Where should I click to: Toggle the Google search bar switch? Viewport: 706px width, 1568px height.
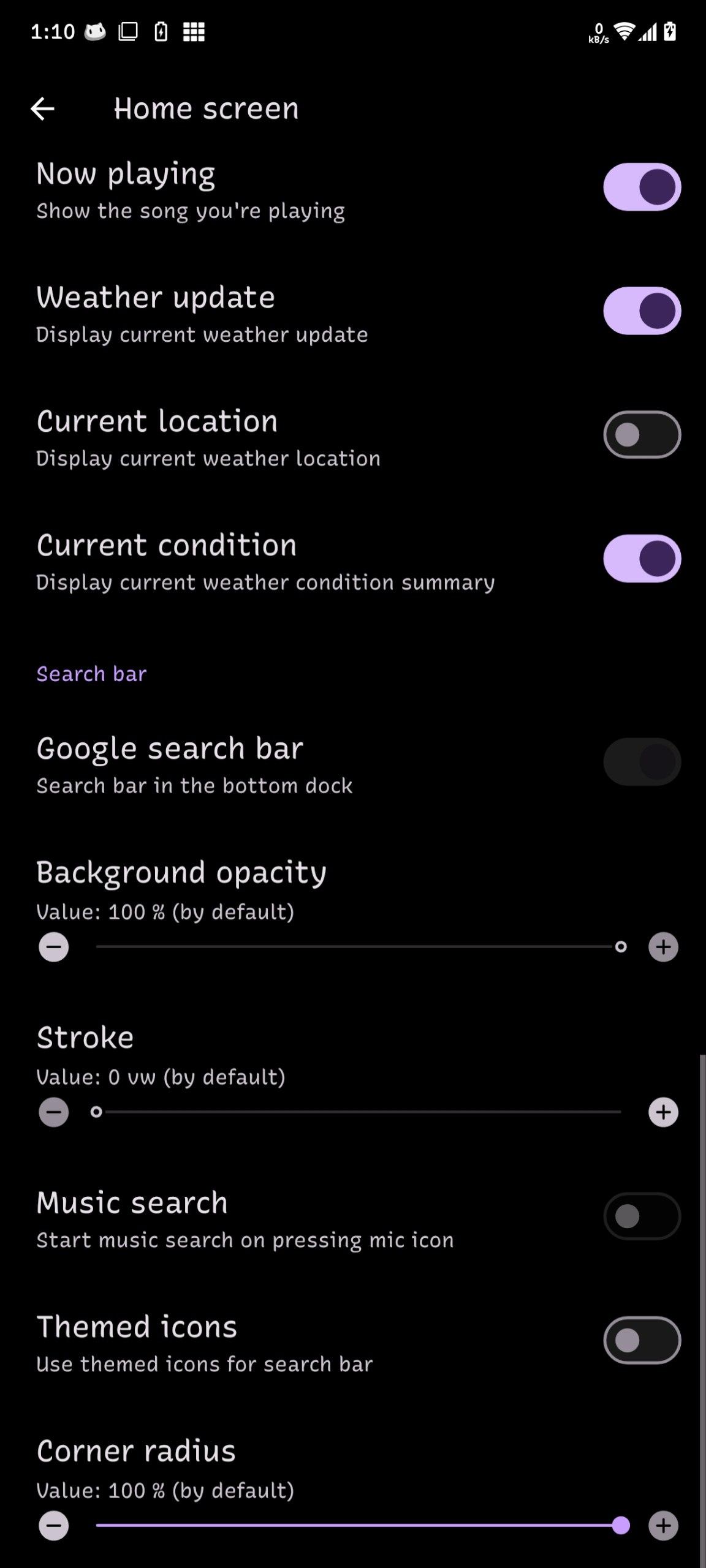tap(642, 762)
